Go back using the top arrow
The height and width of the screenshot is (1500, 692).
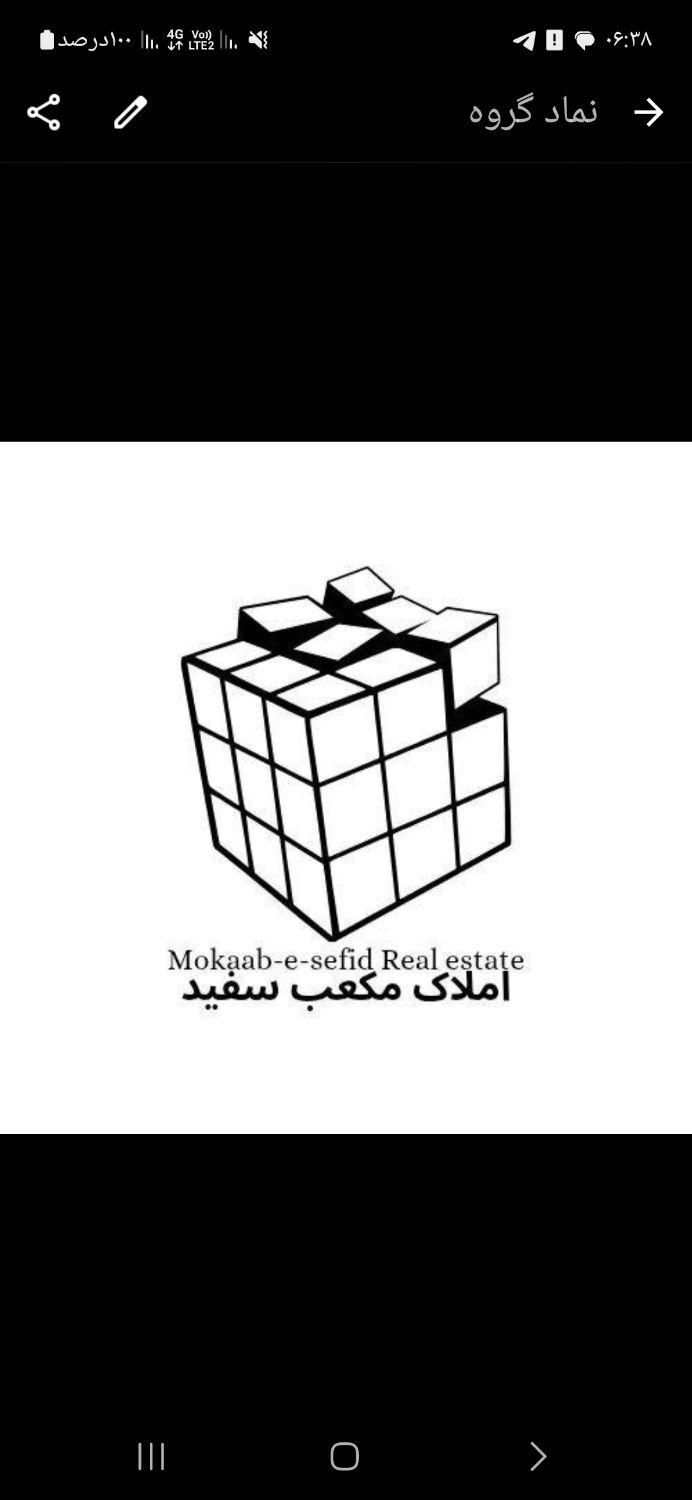(648, 112)
